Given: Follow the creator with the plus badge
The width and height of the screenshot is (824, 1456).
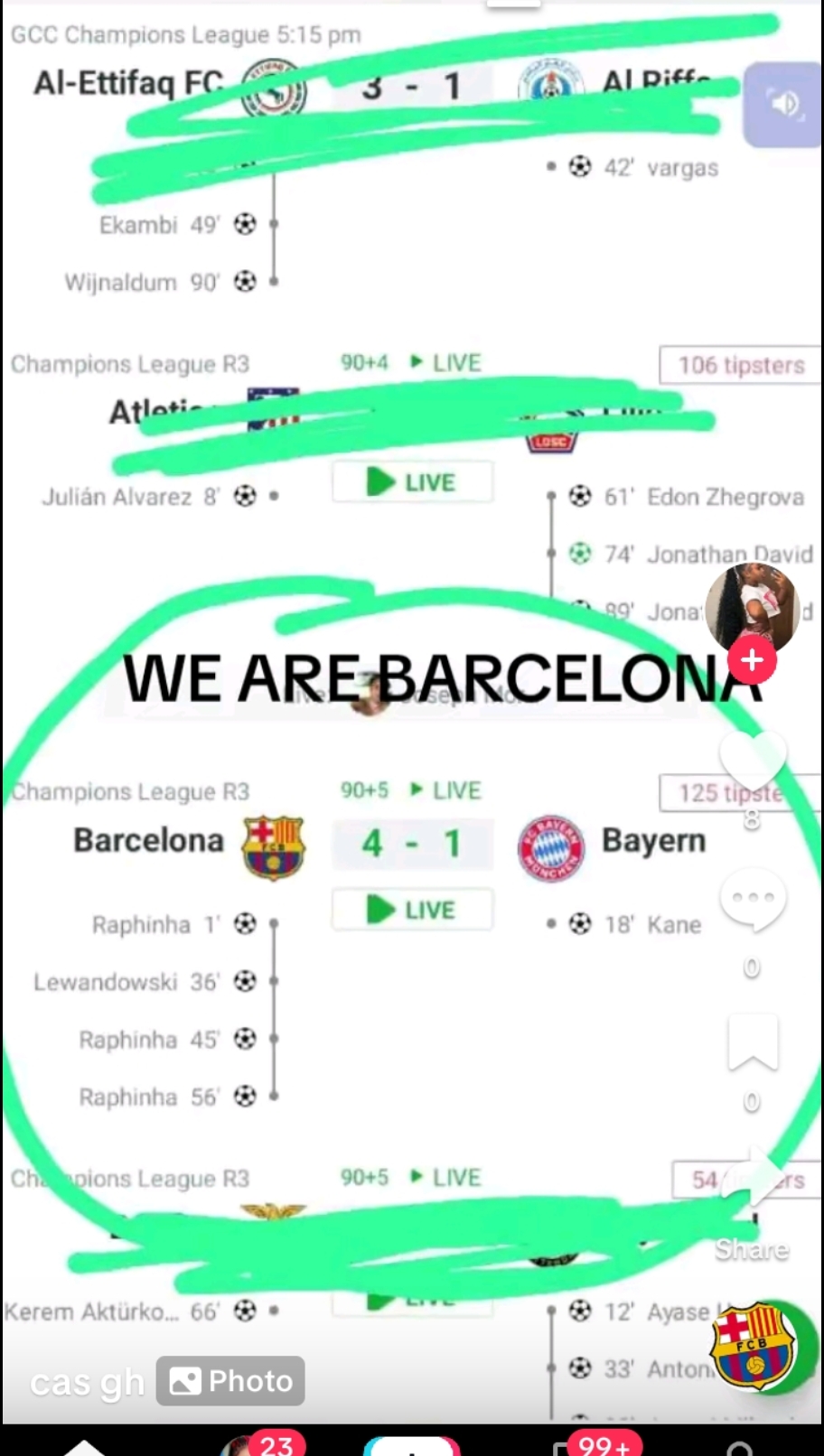Looking at the screenshot, I should (x=752, y=660).
